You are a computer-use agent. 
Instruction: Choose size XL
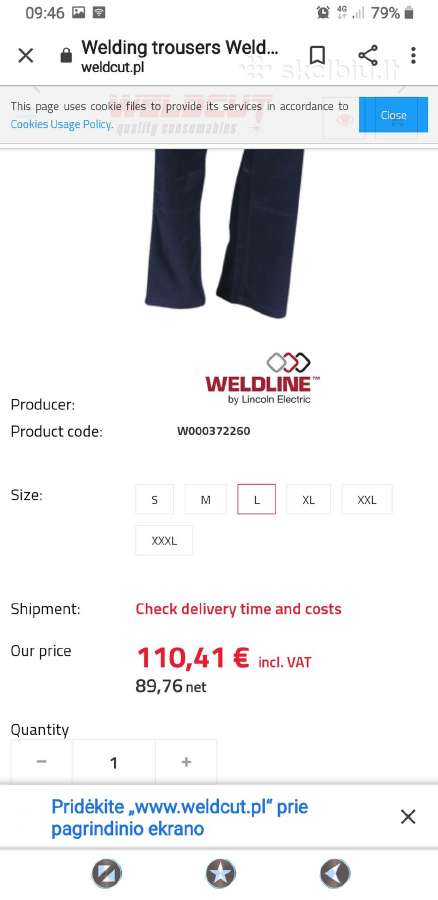(308, 499)
